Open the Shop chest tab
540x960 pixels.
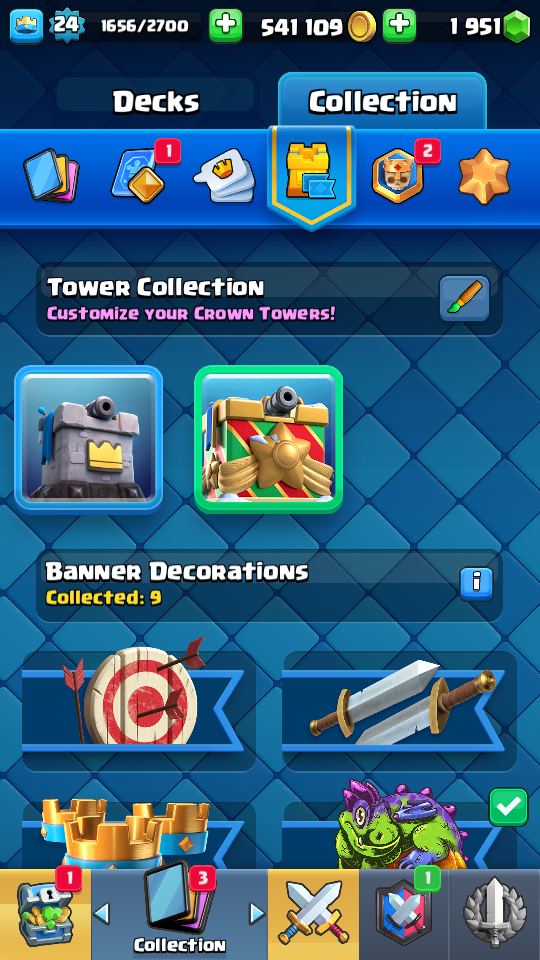tap(45, 915)
